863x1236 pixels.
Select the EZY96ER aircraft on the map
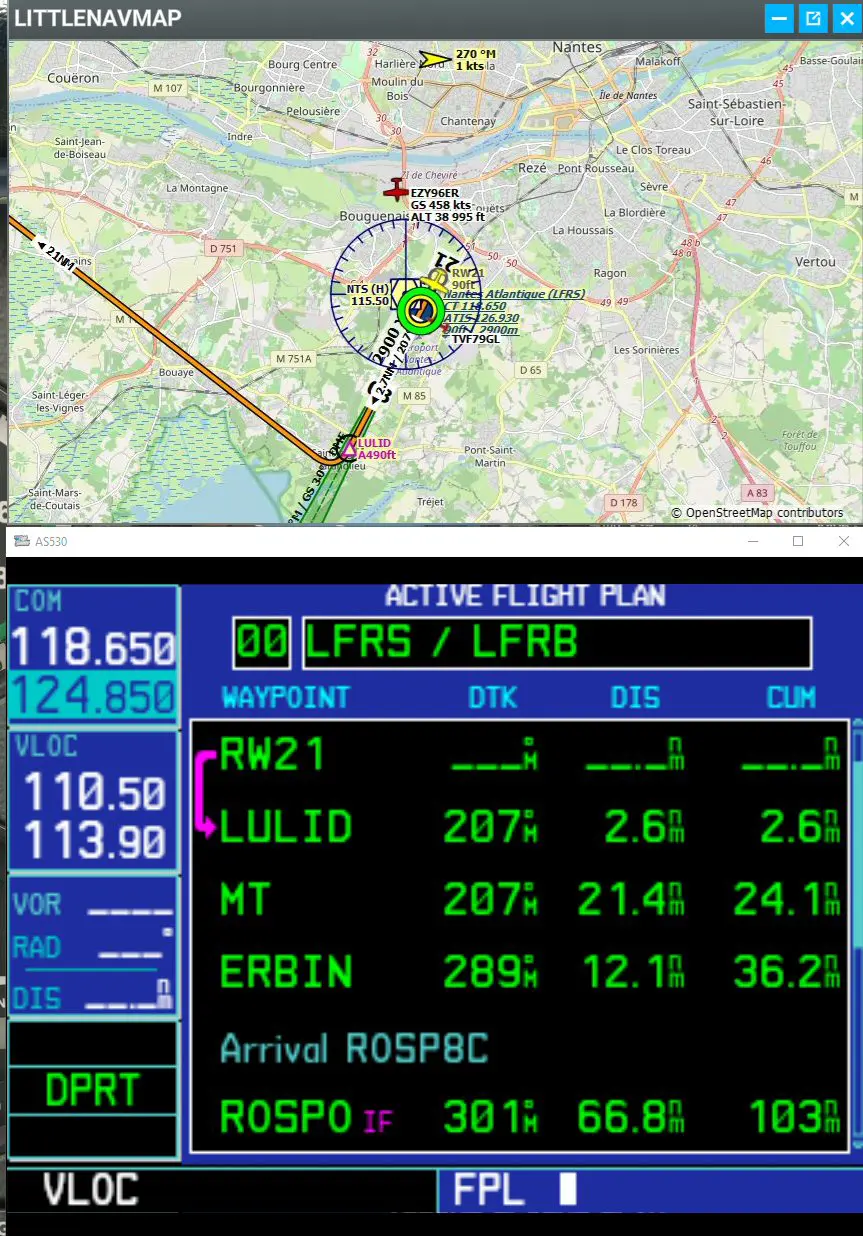pos(397,190)
